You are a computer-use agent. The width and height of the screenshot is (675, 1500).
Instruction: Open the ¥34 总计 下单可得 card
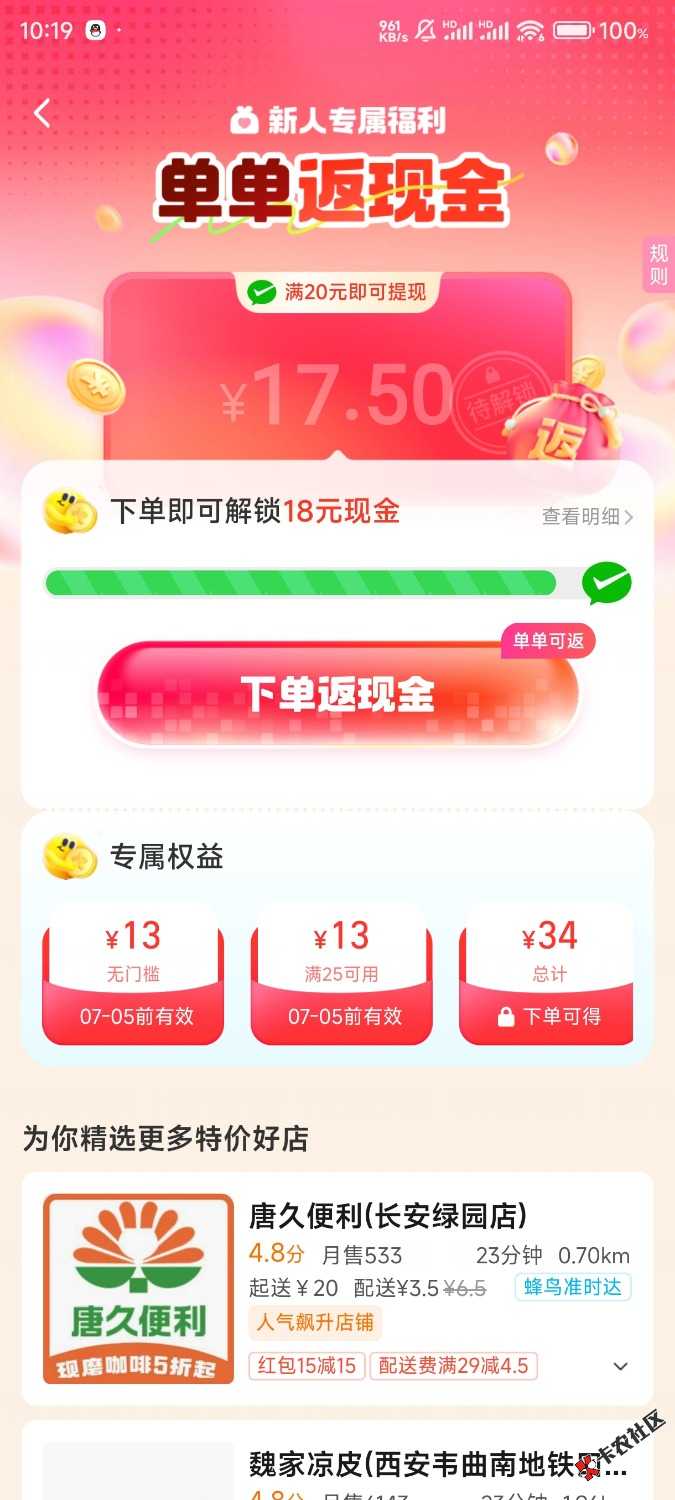547,974
